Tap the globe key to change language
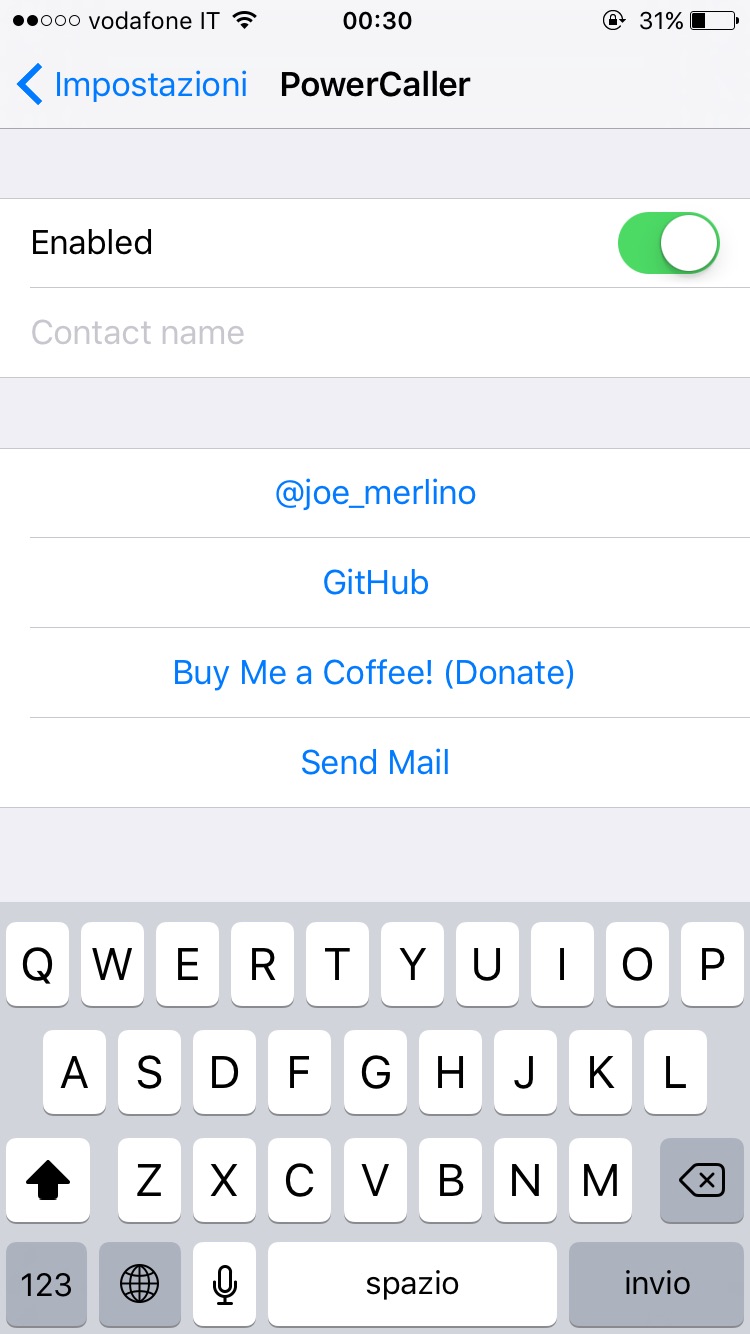This screenshot has width=750, height=1334. pos(140,1284)
